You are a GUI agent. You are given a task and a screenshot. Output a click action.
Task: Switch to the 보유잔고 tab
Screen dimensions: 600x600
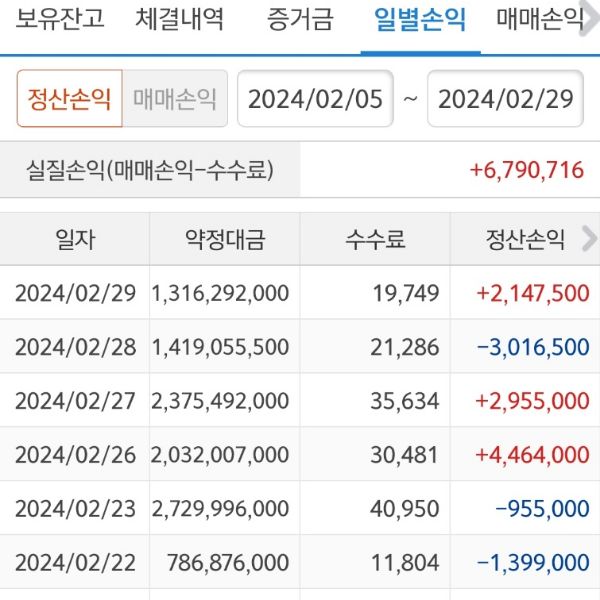59,20
